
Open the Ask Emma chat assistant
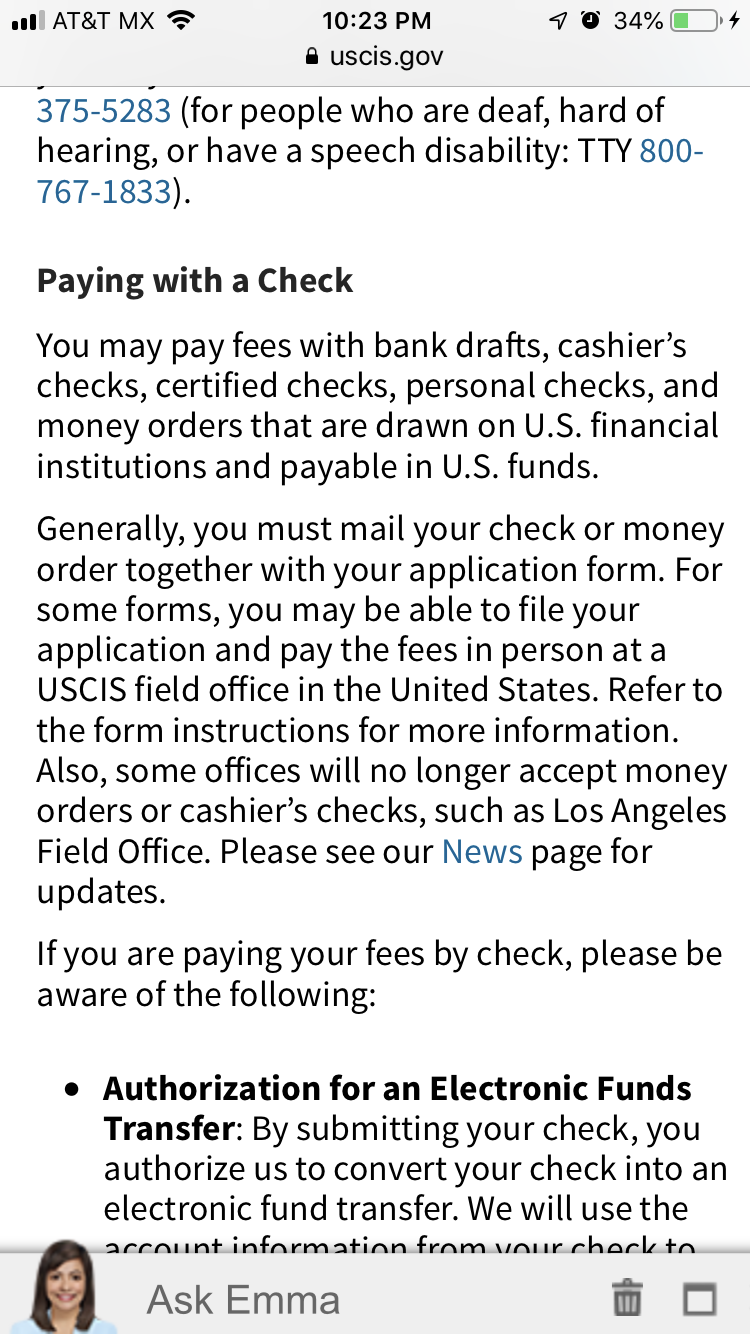click(243, 1300)
